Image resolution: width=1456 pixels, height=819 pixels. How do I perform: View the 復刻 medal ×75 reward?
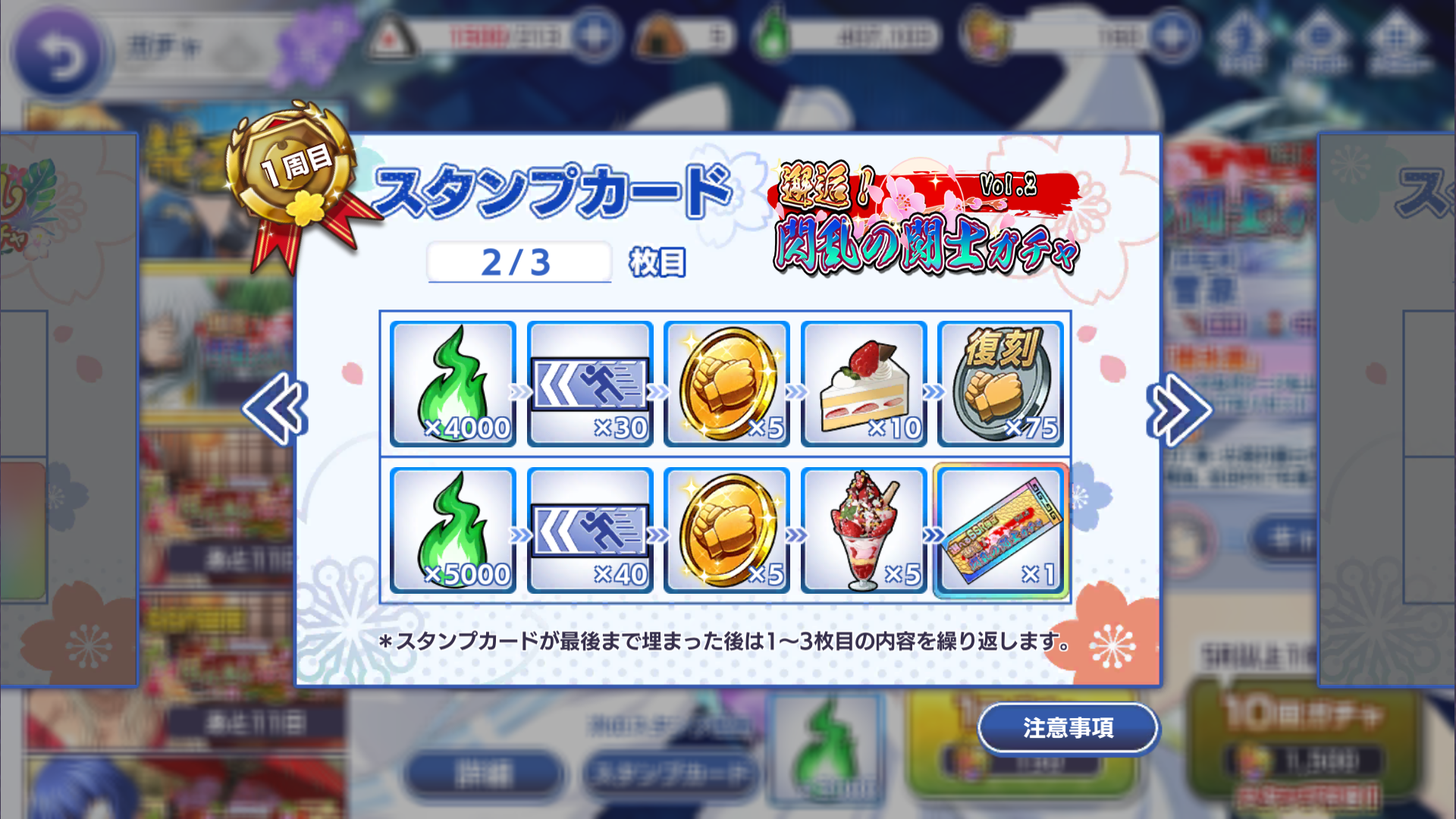pos(1000,384)
